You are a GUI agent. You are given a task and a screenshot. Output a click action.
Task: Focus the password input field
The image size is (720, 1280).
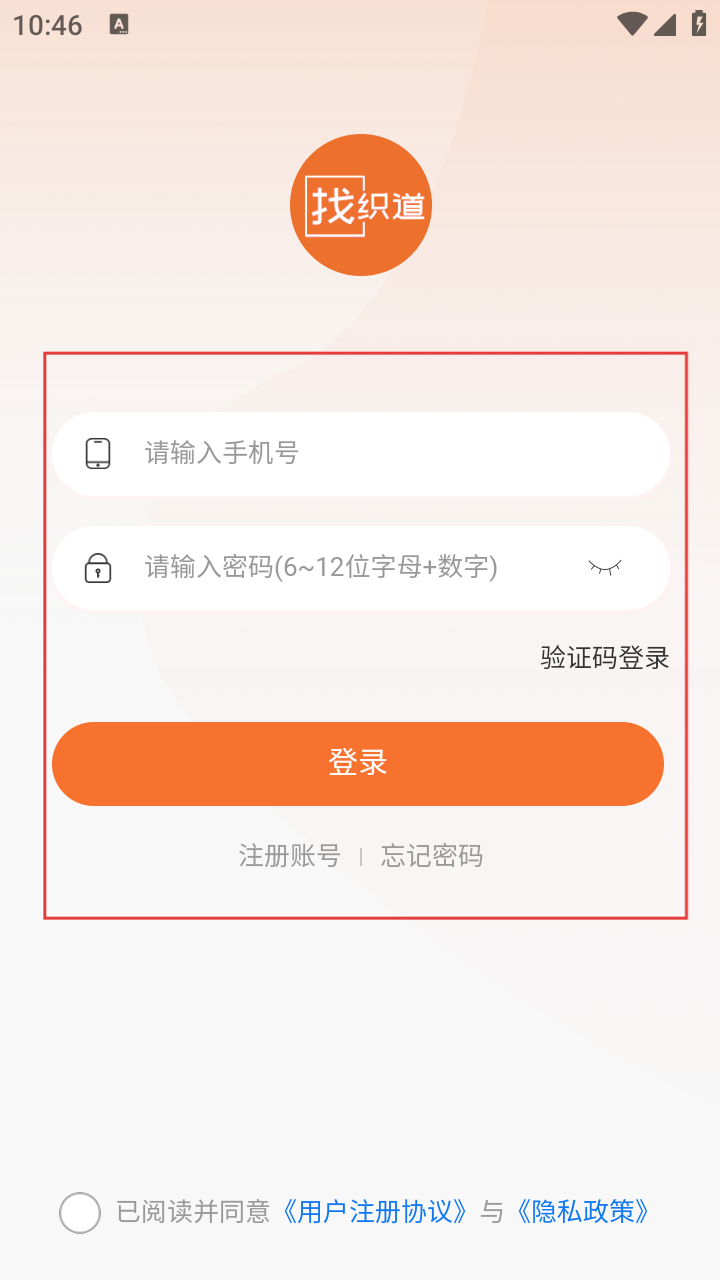pyautogui.click(x=340, y=568)
